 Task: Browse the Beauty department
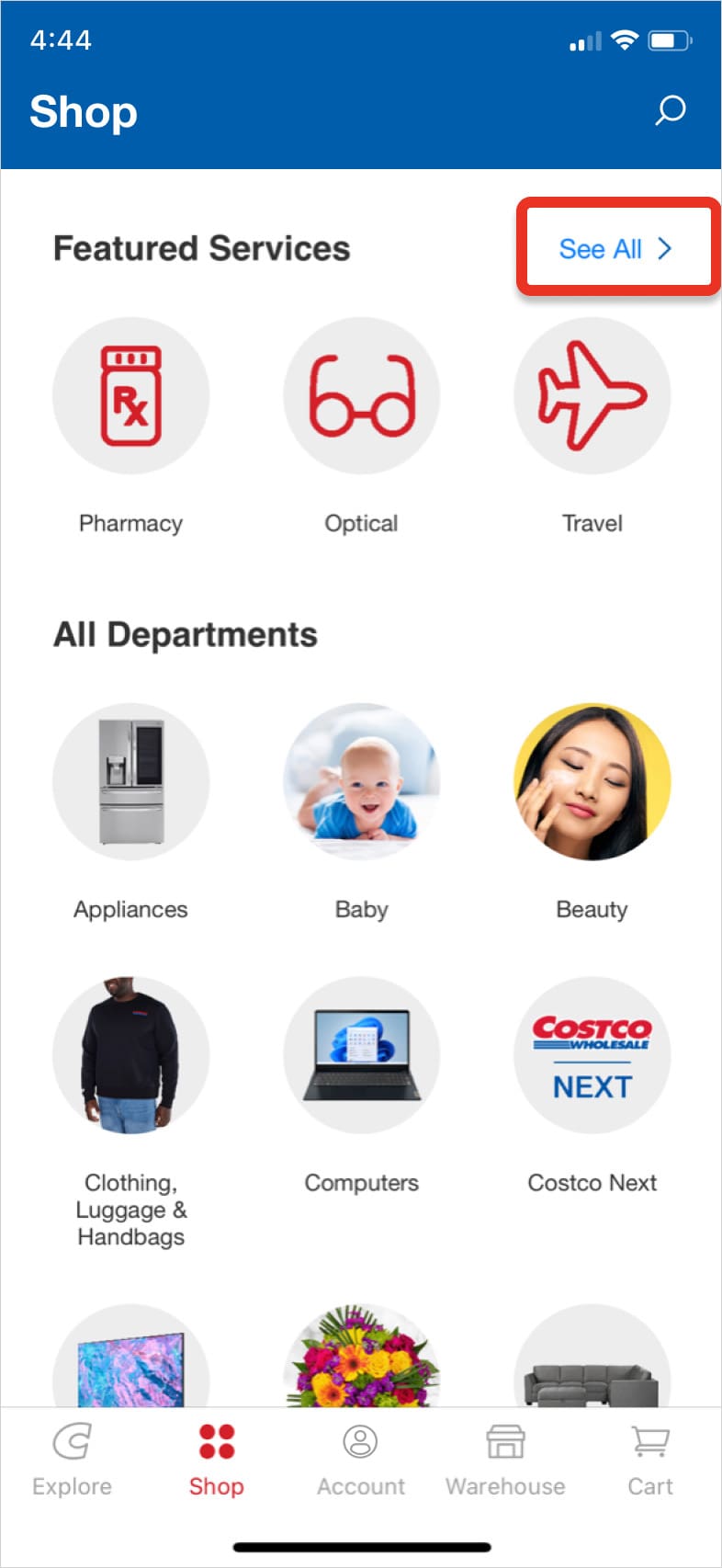click(592, 782)
